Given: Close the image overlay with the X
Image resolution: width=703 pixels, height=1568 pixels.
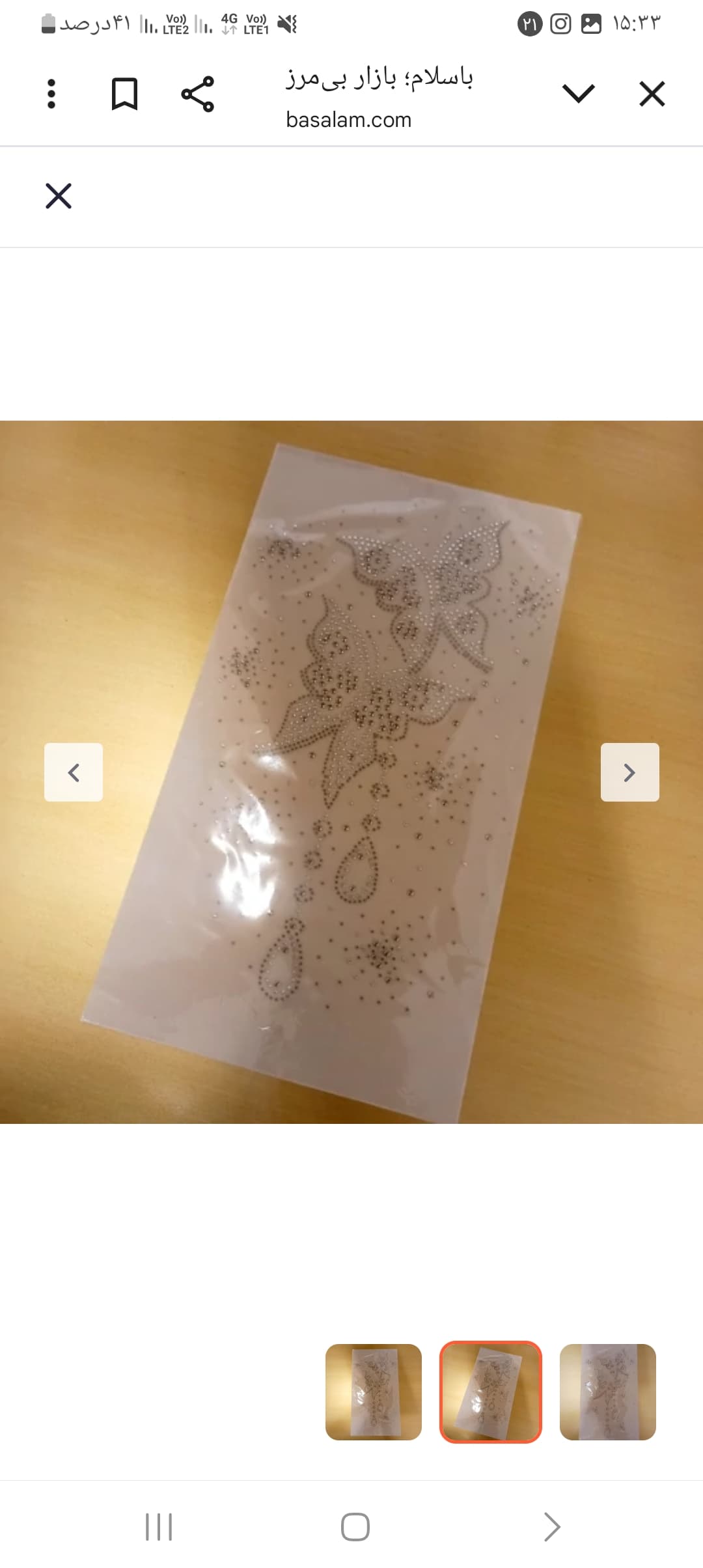Looking at the screenshot, I should (57, 197).
